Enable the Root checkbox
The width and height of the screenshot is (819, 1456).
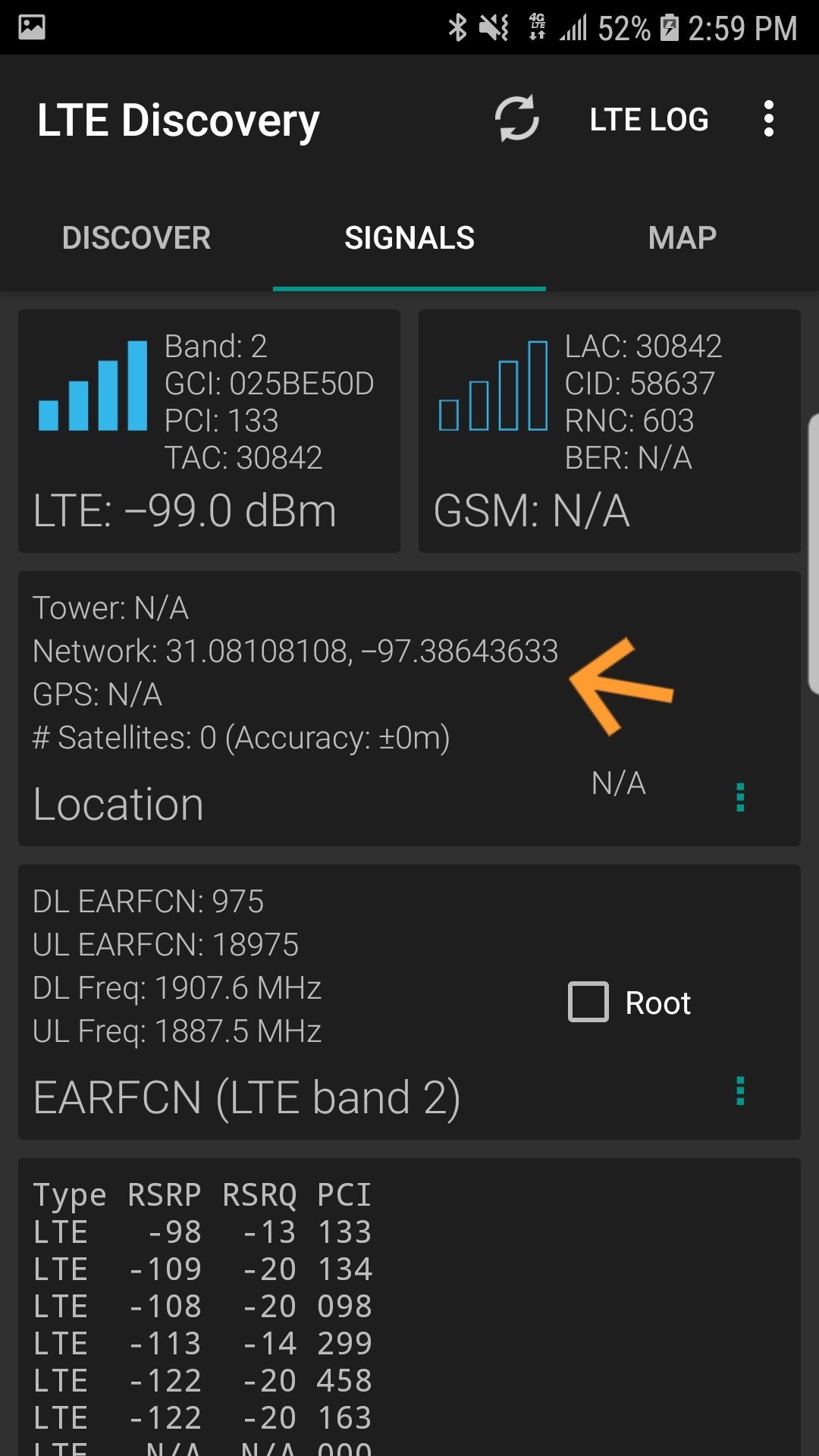pos(588,1002)
